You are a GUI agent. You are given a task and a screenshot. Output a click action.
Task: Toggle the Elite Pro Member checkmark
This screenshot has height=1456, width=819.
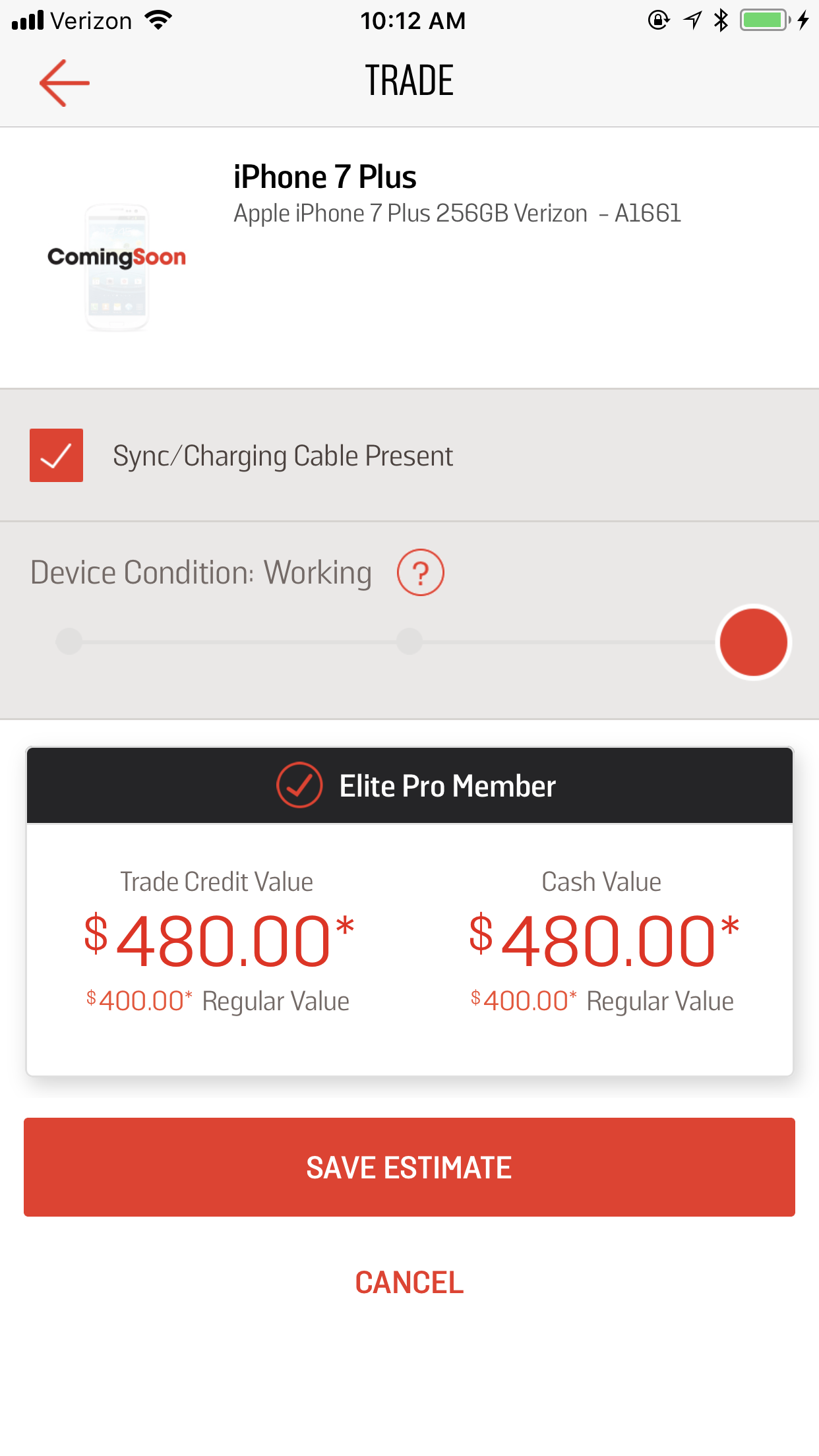click(x=299, y=785)
